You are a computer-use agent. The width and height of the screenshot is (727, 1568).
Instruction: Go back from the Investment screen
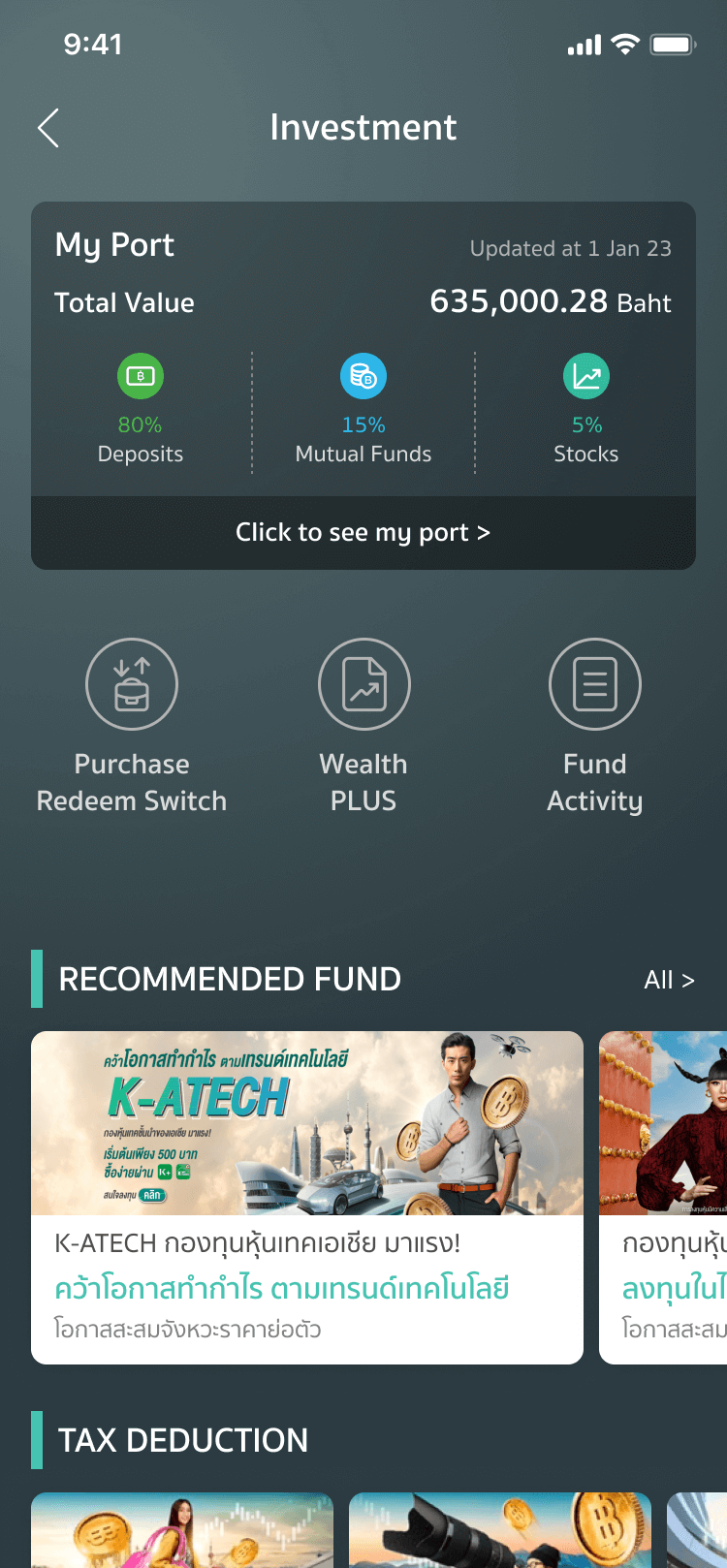point(48,128)
